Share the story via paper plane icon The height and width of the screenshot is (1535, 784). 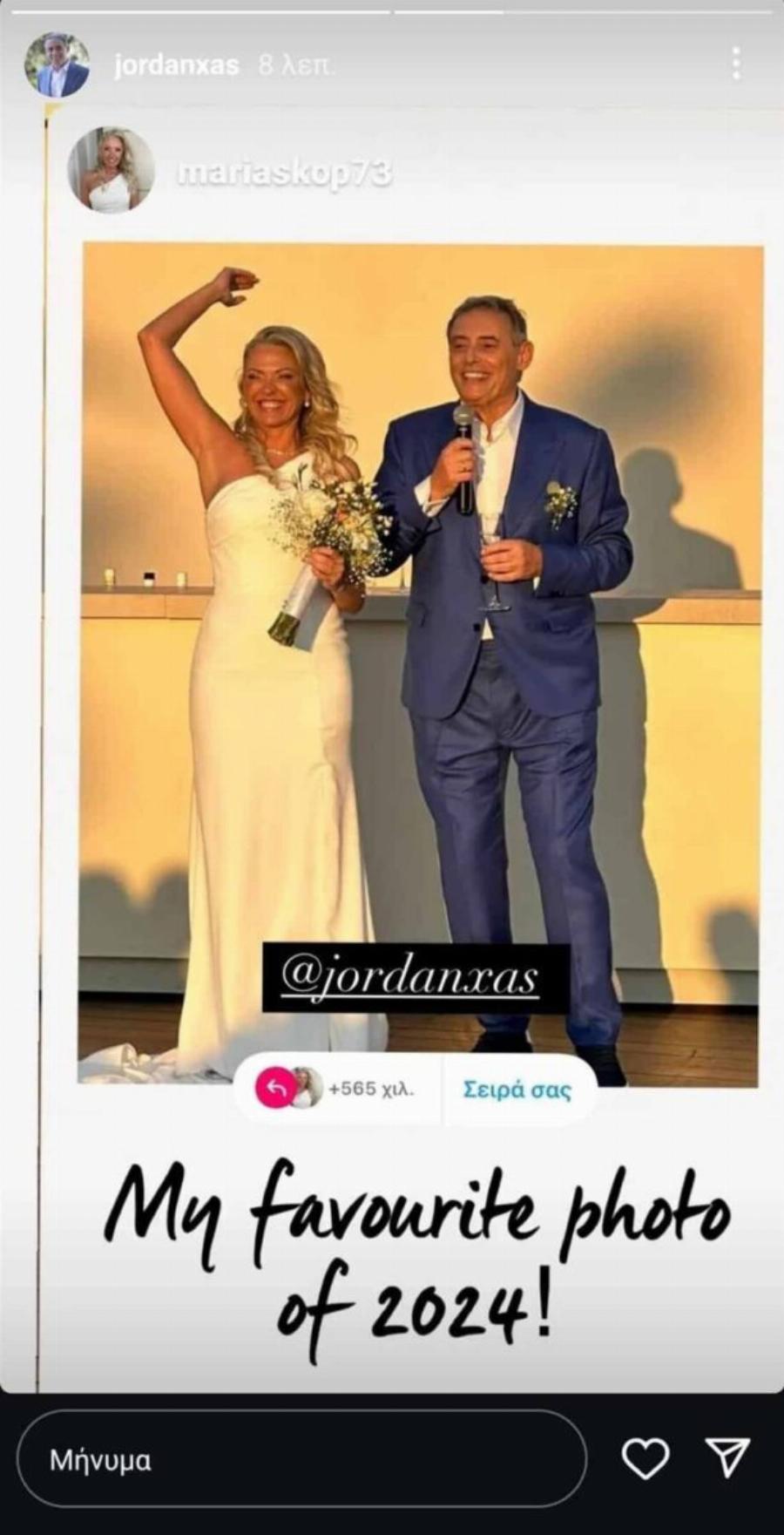click(727, 1457)
